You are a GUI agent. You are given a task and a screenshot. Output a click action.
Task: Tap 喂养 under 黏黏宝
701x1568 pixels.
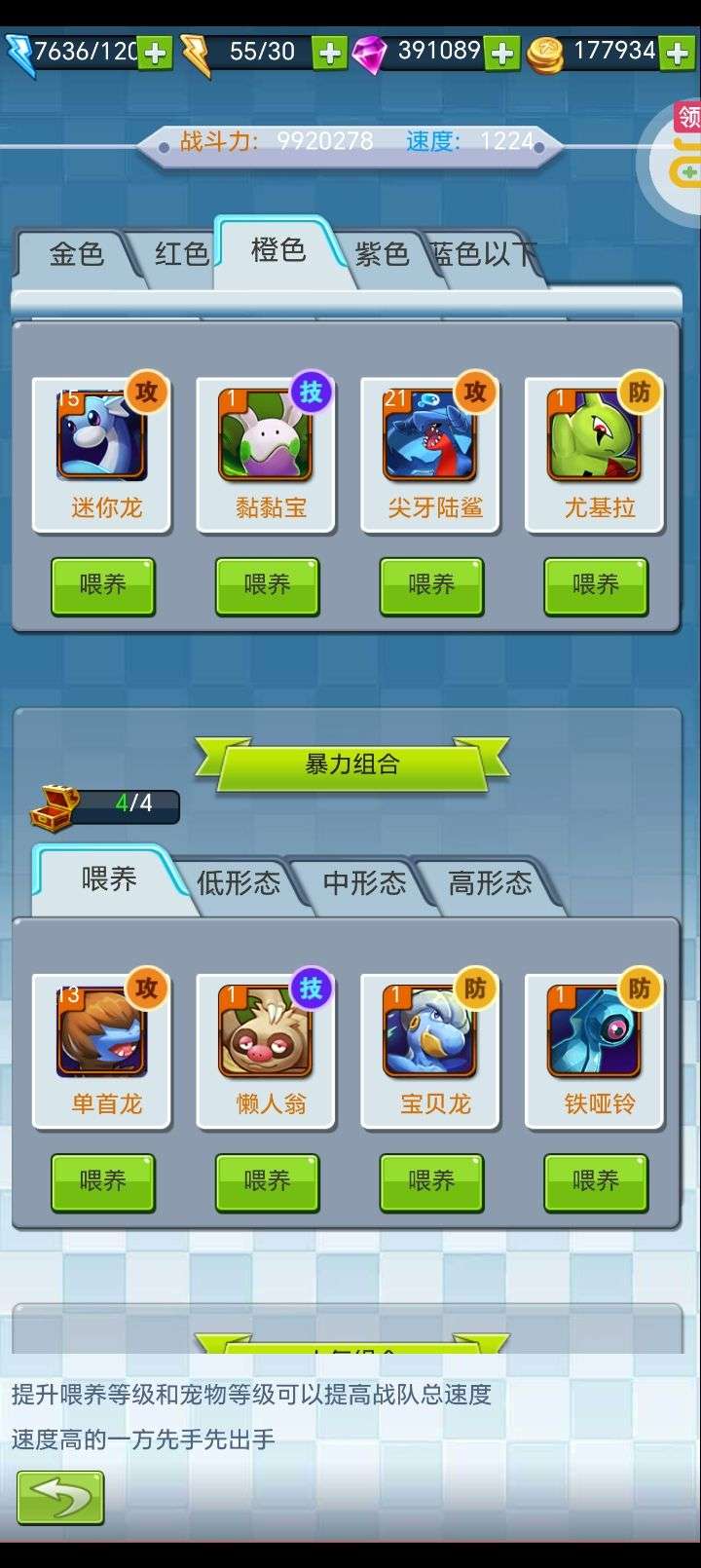pyautogui.click(x=267, y=585)
